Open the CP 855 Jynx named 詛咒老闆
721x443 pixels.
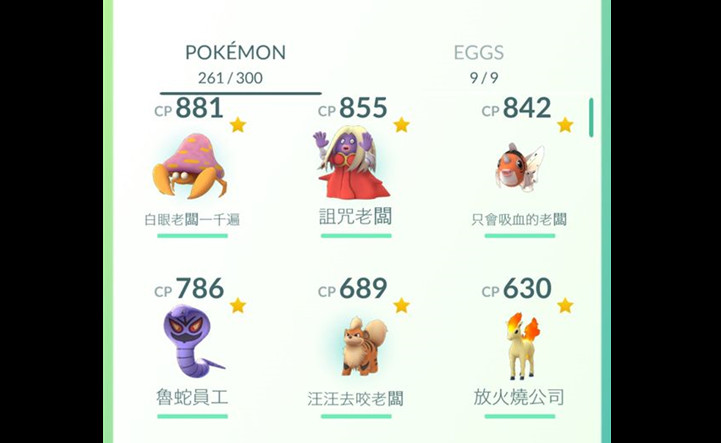[x=354, y=165]
